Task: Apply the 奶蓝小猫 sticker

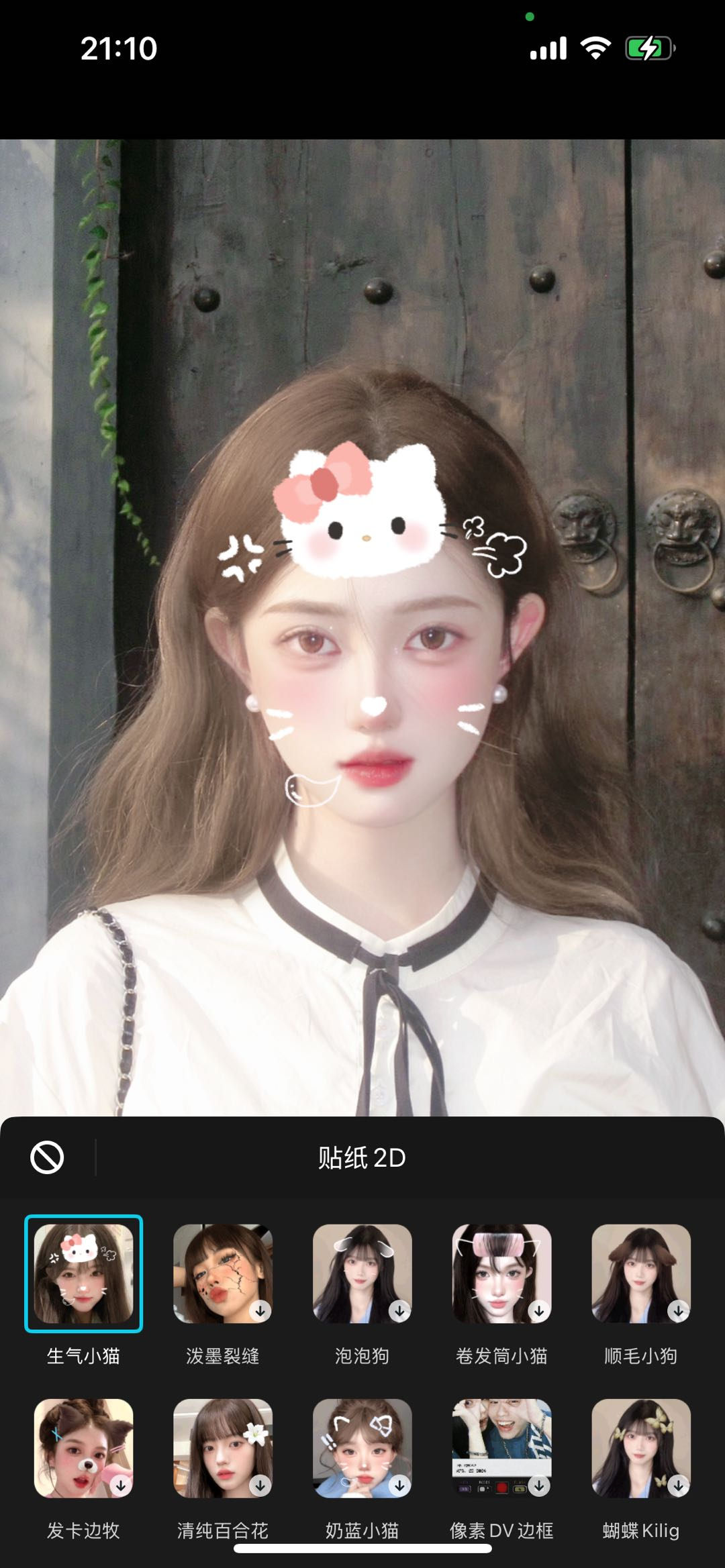Action: point(362,1447)
